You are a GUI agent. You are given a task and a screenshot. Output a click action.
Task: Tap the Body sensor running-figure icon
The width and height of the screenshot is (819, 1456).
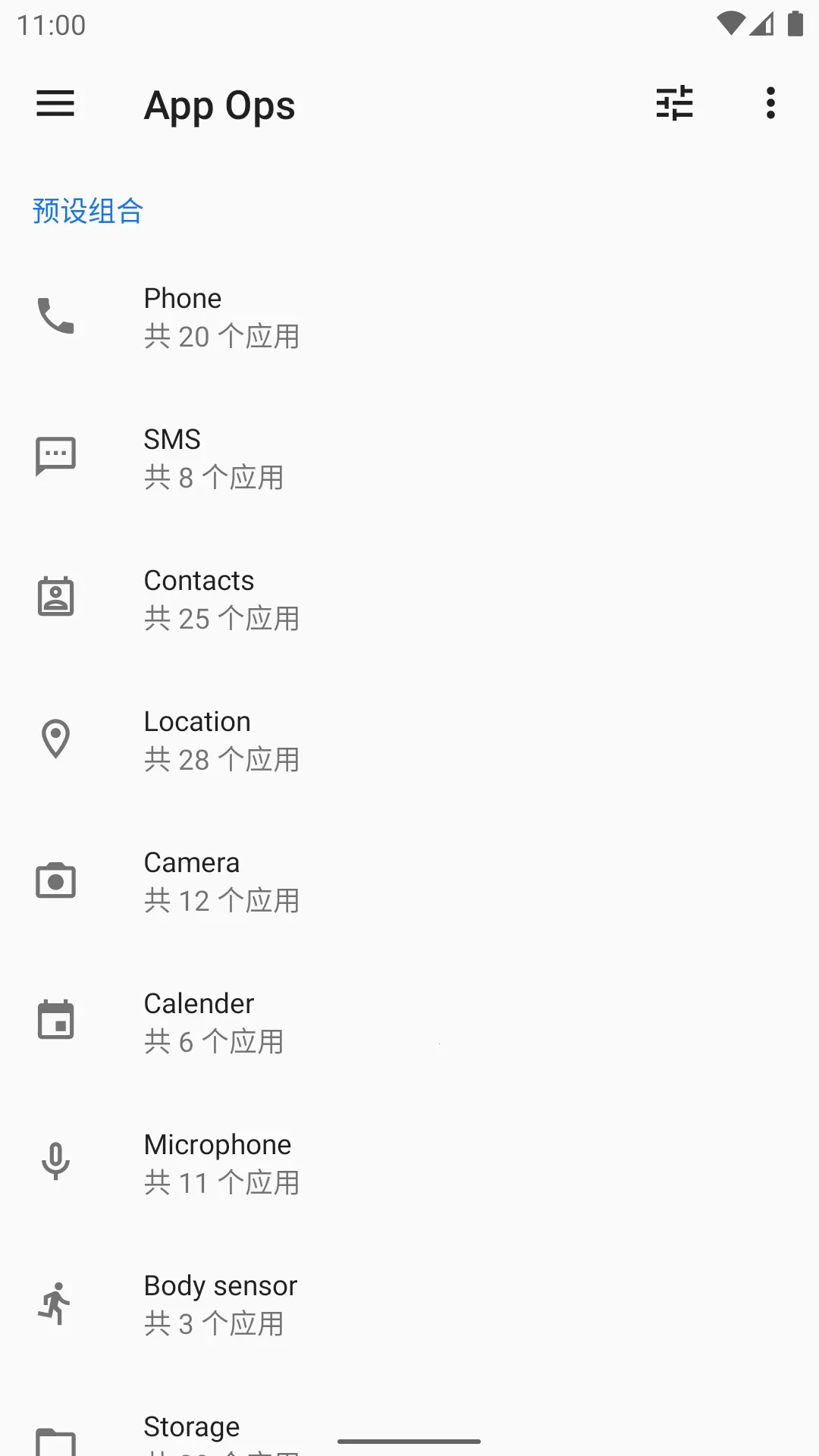(x=55, y=1303)
